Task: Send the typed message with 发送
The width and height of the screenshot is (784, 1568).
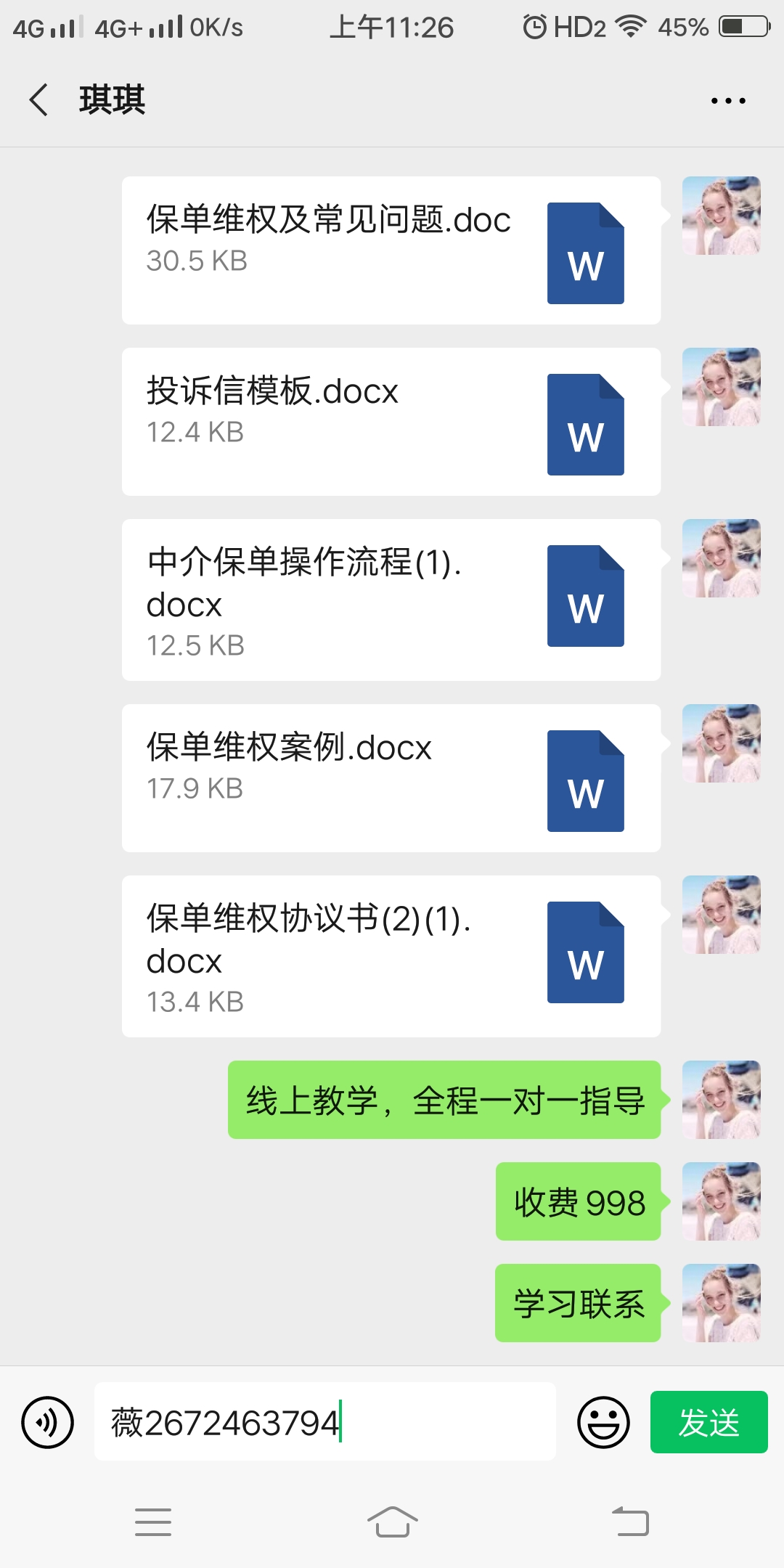Action: point(709,1422)
